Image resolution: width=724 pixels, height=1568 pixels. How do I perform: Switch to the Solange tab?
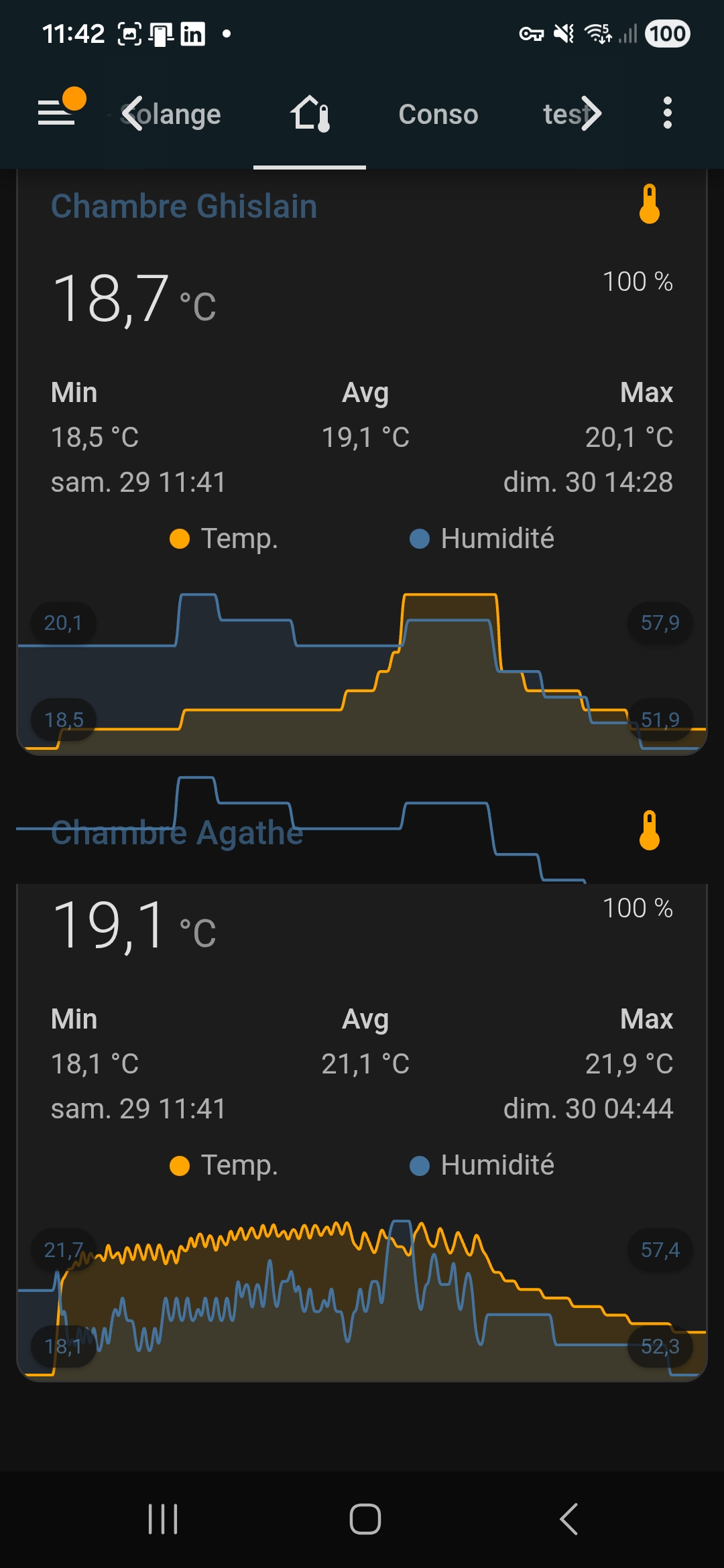(178, 115)
